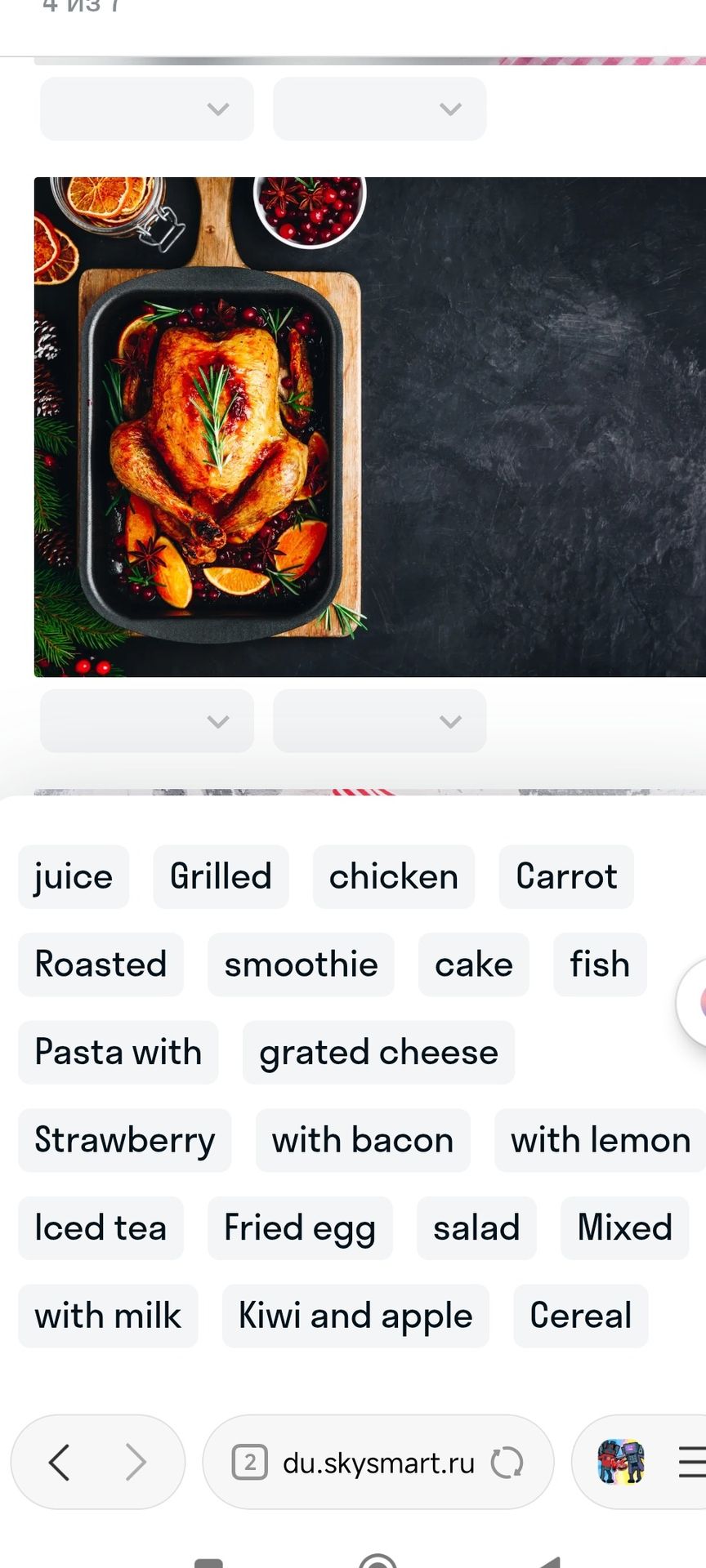Screen dimensions: 706x1568
Task: Tap the 'with bacon' chip
Action: [363, 1140]
